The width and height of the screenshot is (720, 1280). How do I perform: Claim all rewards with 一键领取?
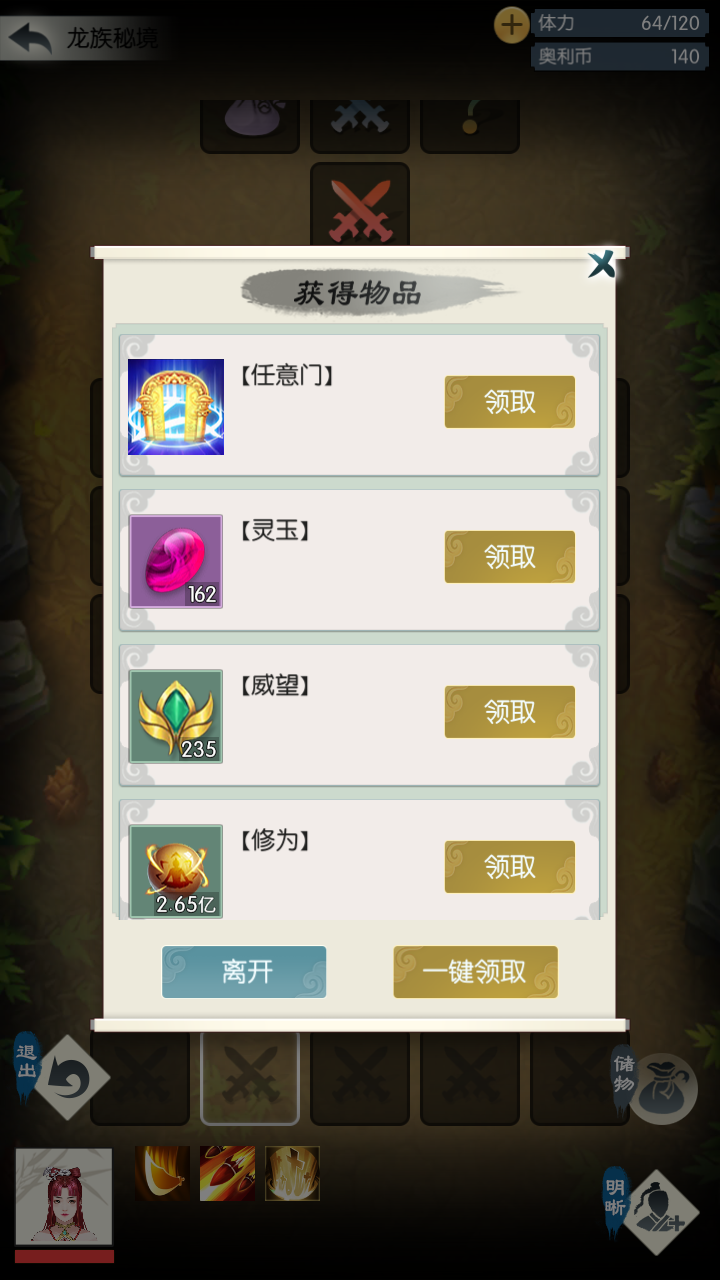(475, 972)
